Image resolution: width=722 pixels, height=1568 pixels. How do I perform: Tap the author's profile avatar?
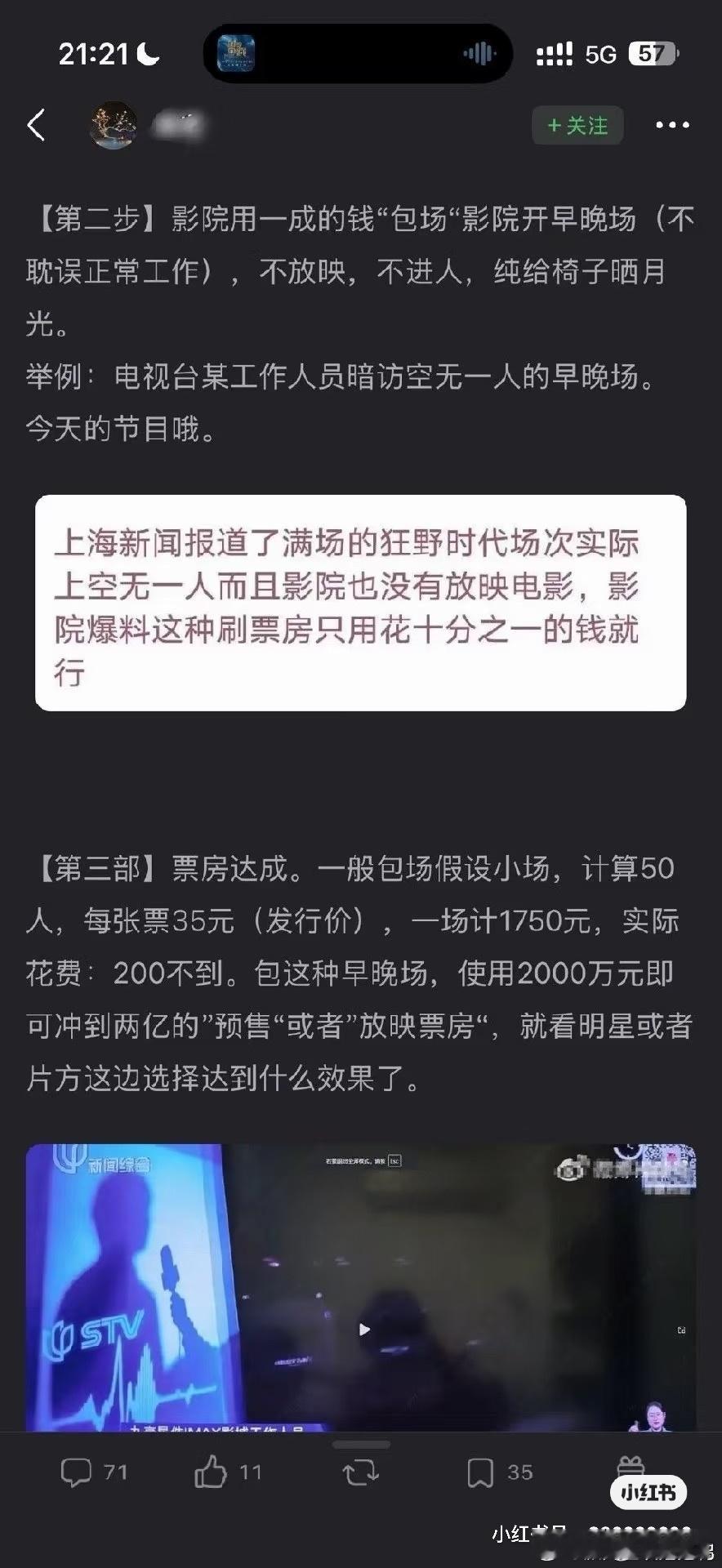coord(114,124)
